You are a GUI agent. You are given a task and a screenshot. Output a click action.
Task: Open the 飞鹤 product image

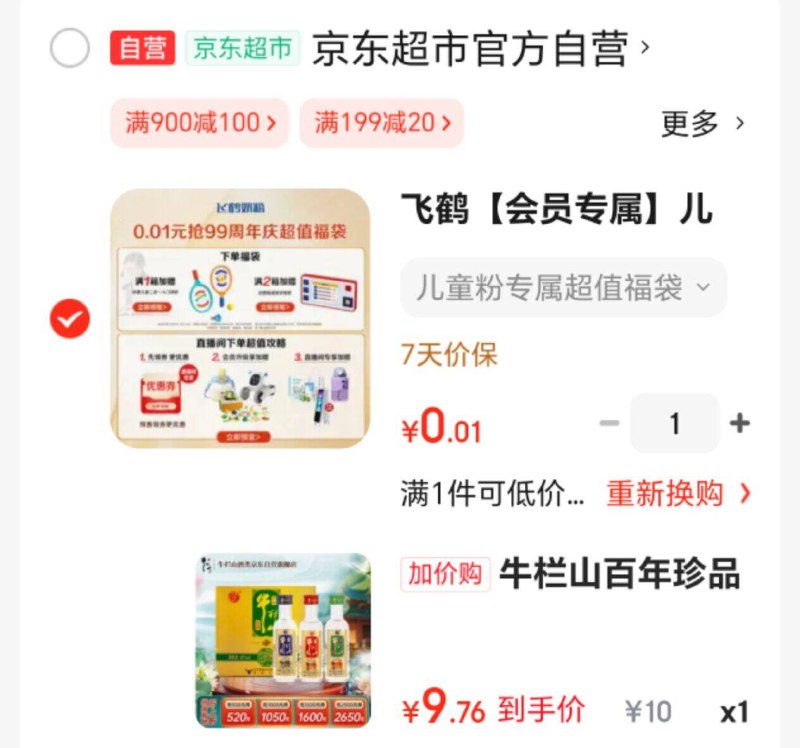(x=240, y=318)
